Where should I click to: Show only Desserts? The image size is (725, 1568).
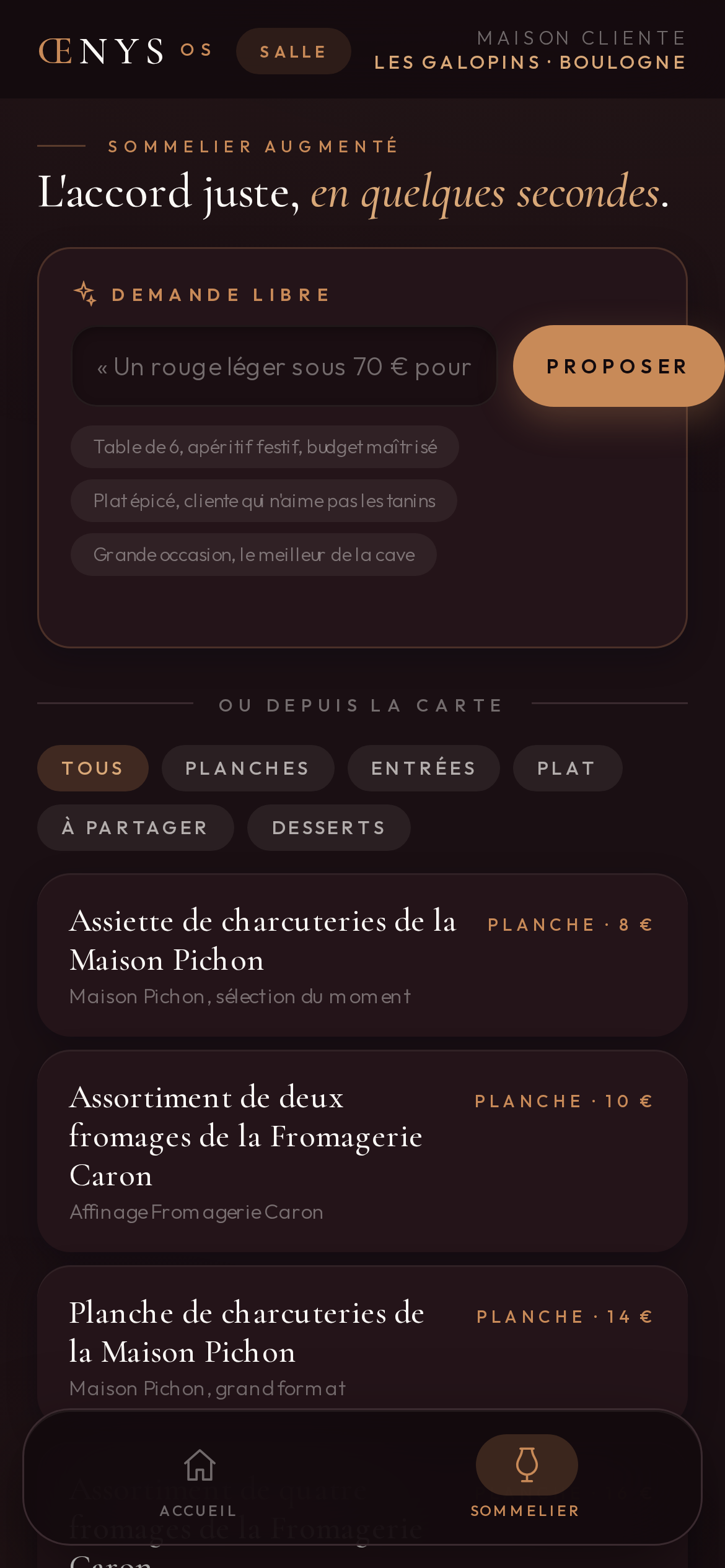(x=329, y=827)
